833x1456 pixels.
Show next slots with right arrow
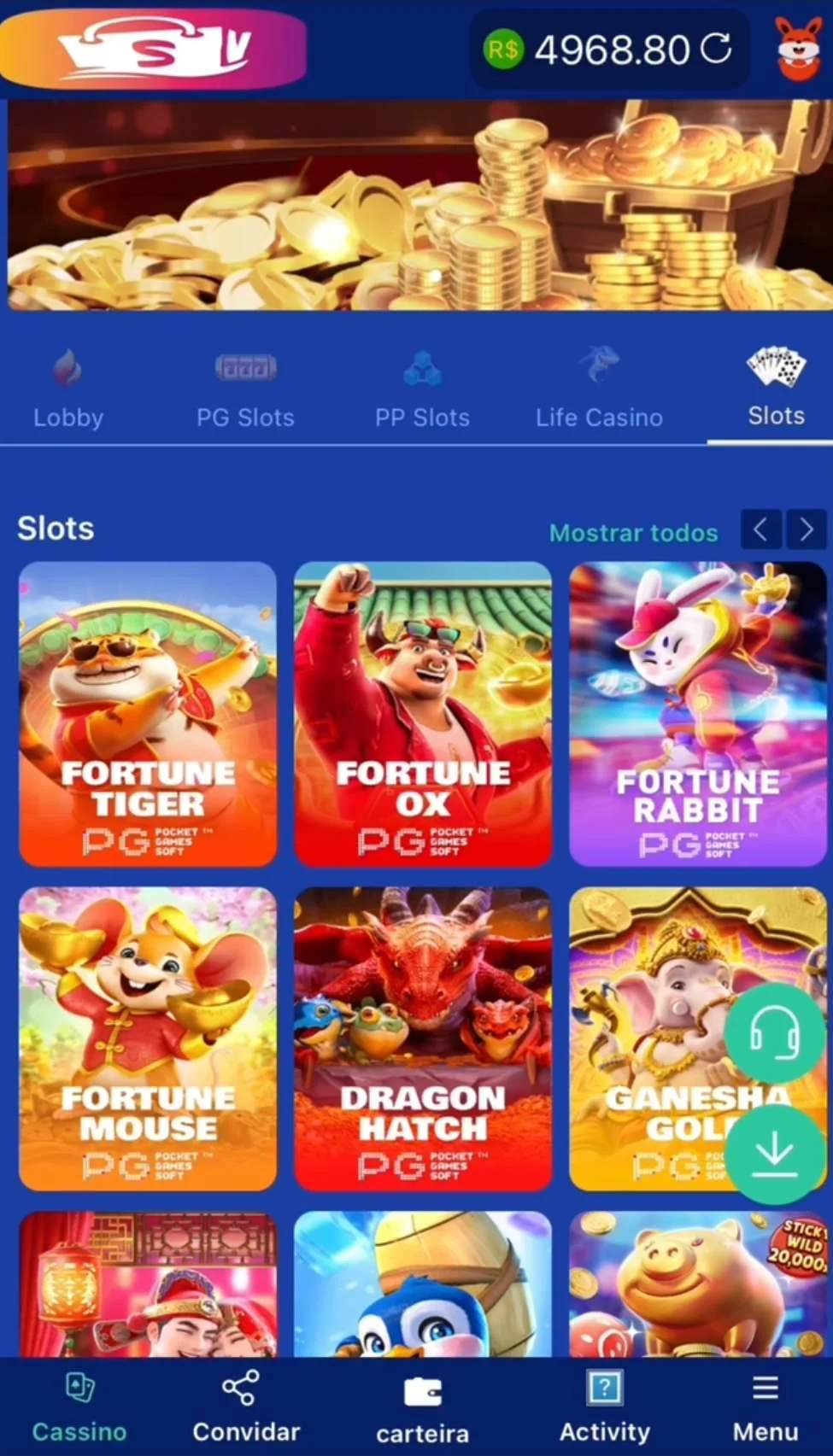(806, 531)
